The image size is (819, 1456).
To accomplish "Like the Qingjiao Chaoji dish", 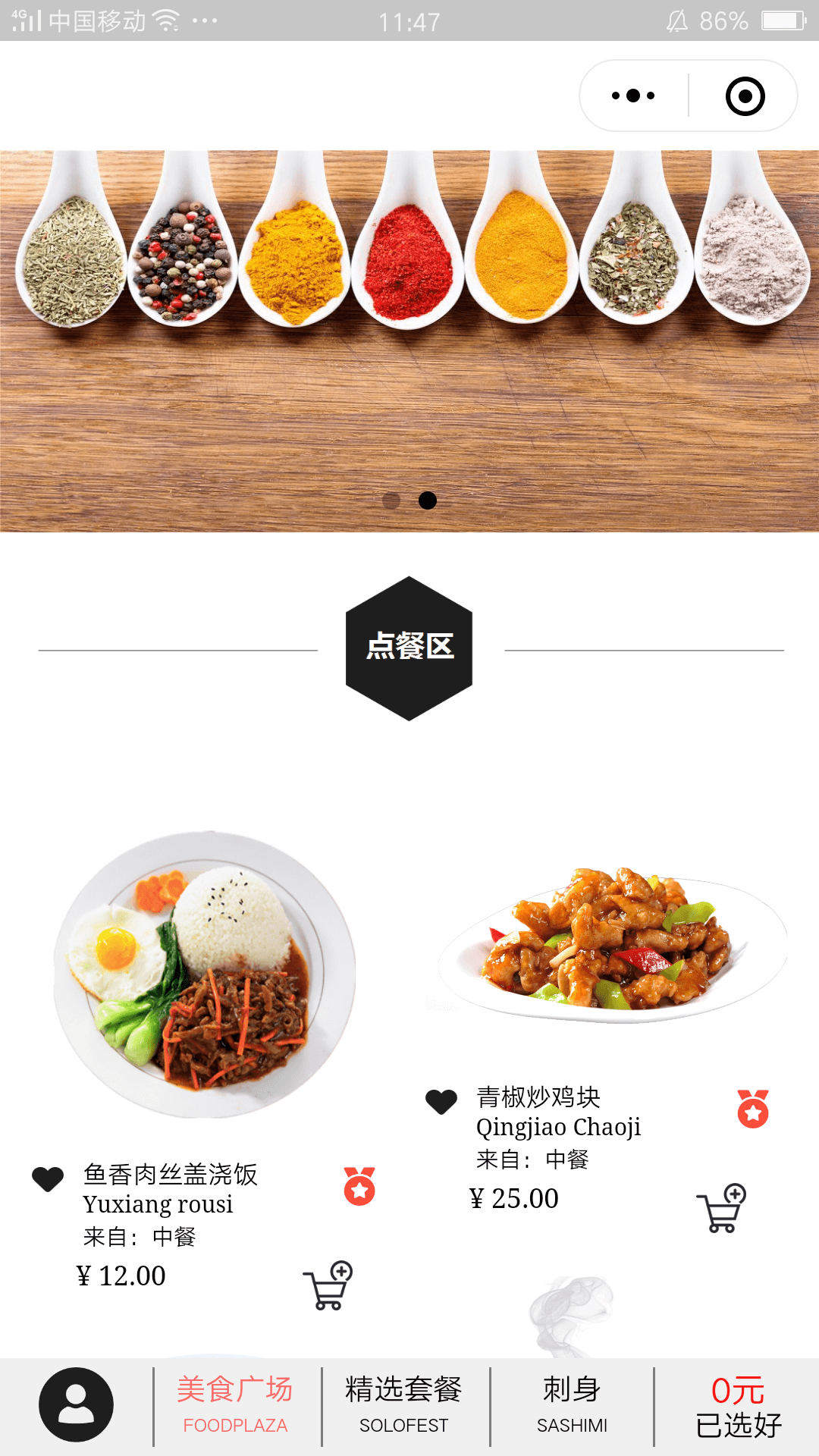I will click(441, 1101).
